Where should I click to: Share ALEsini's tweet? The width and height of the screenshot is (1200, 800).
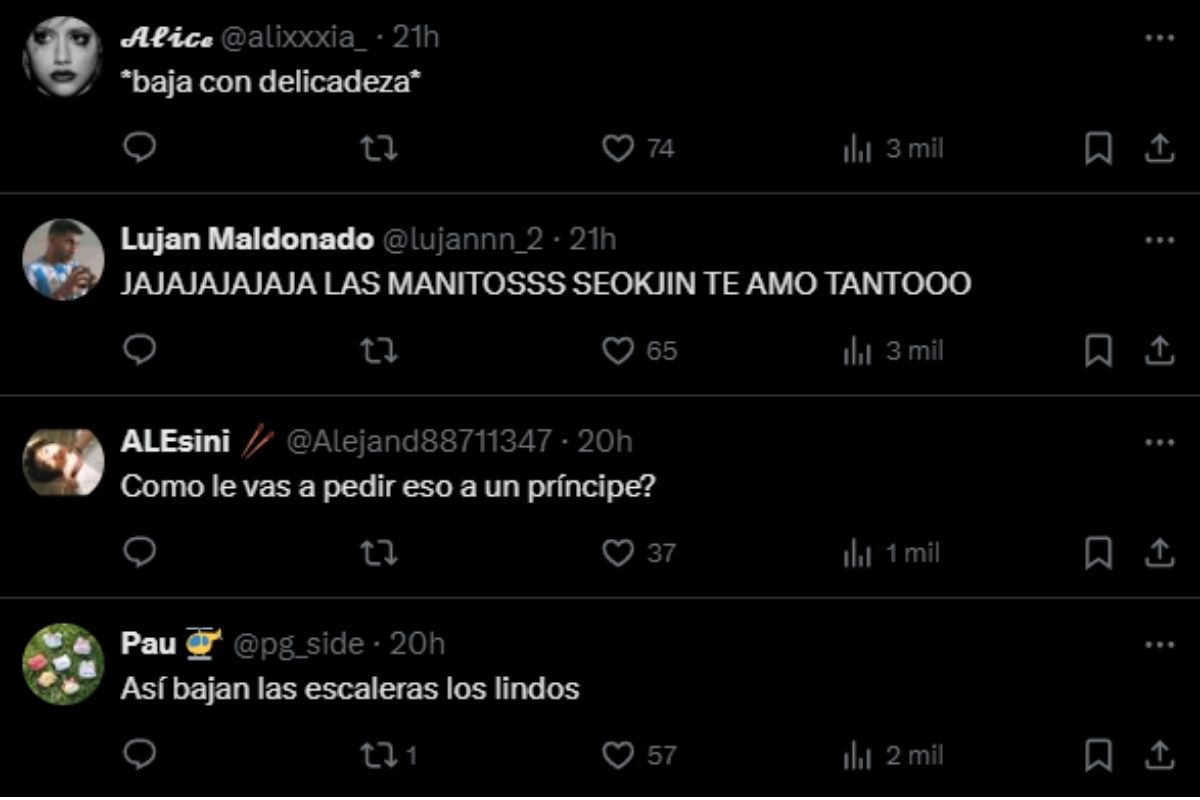tap(1158, 553)
